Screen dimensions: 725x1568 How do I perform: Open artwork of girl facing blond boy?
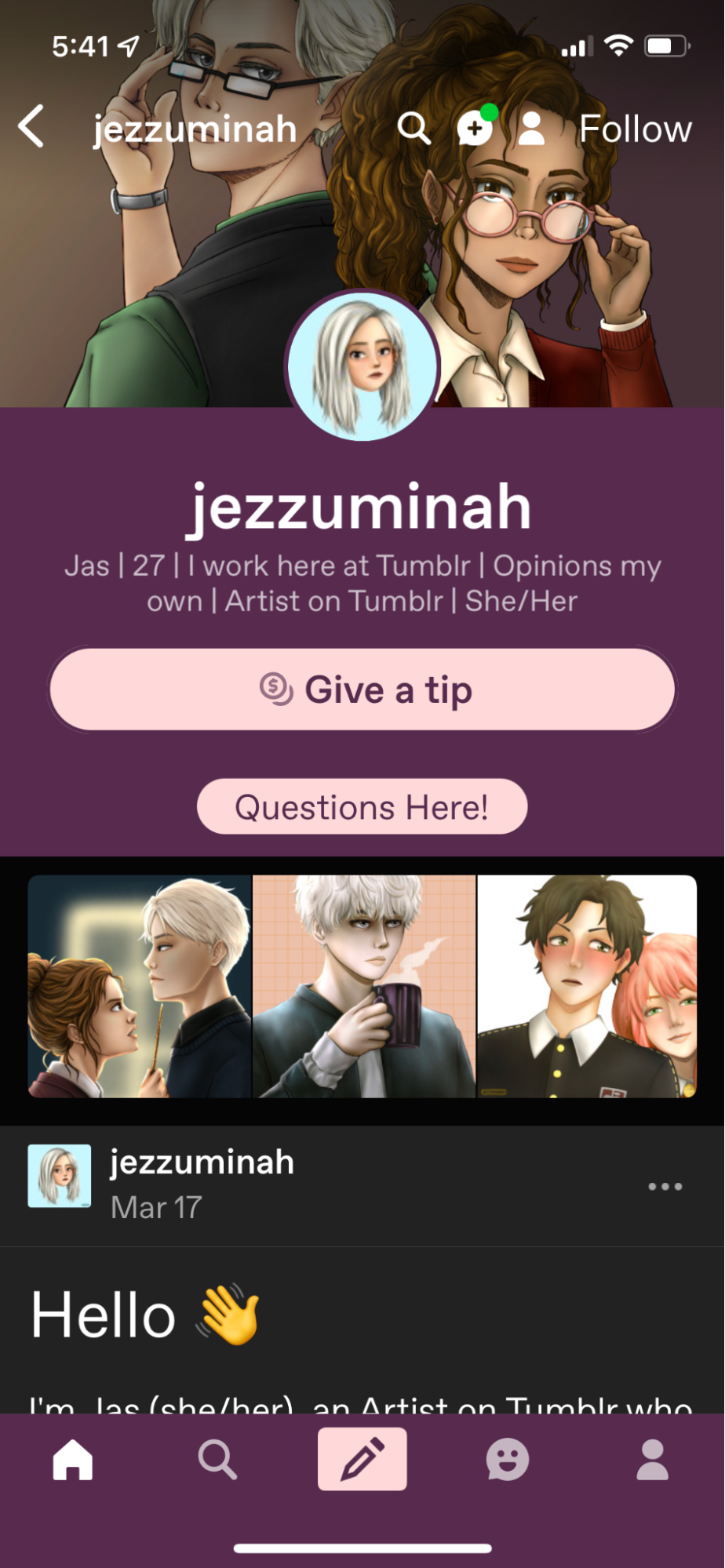(x=140, y=986)
